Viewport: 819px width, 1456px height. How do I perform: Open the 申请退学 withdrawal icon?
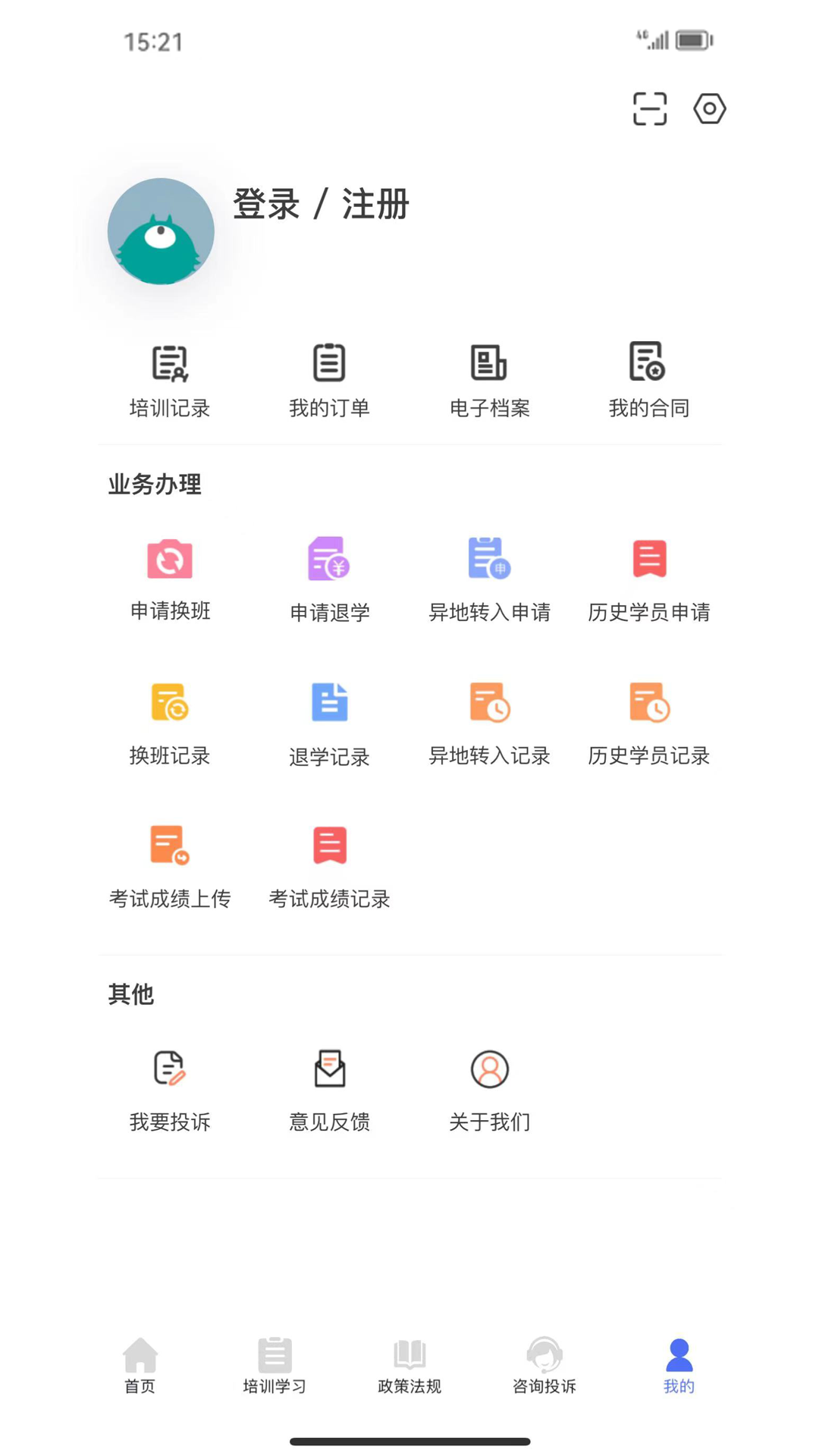click(329, 580)
